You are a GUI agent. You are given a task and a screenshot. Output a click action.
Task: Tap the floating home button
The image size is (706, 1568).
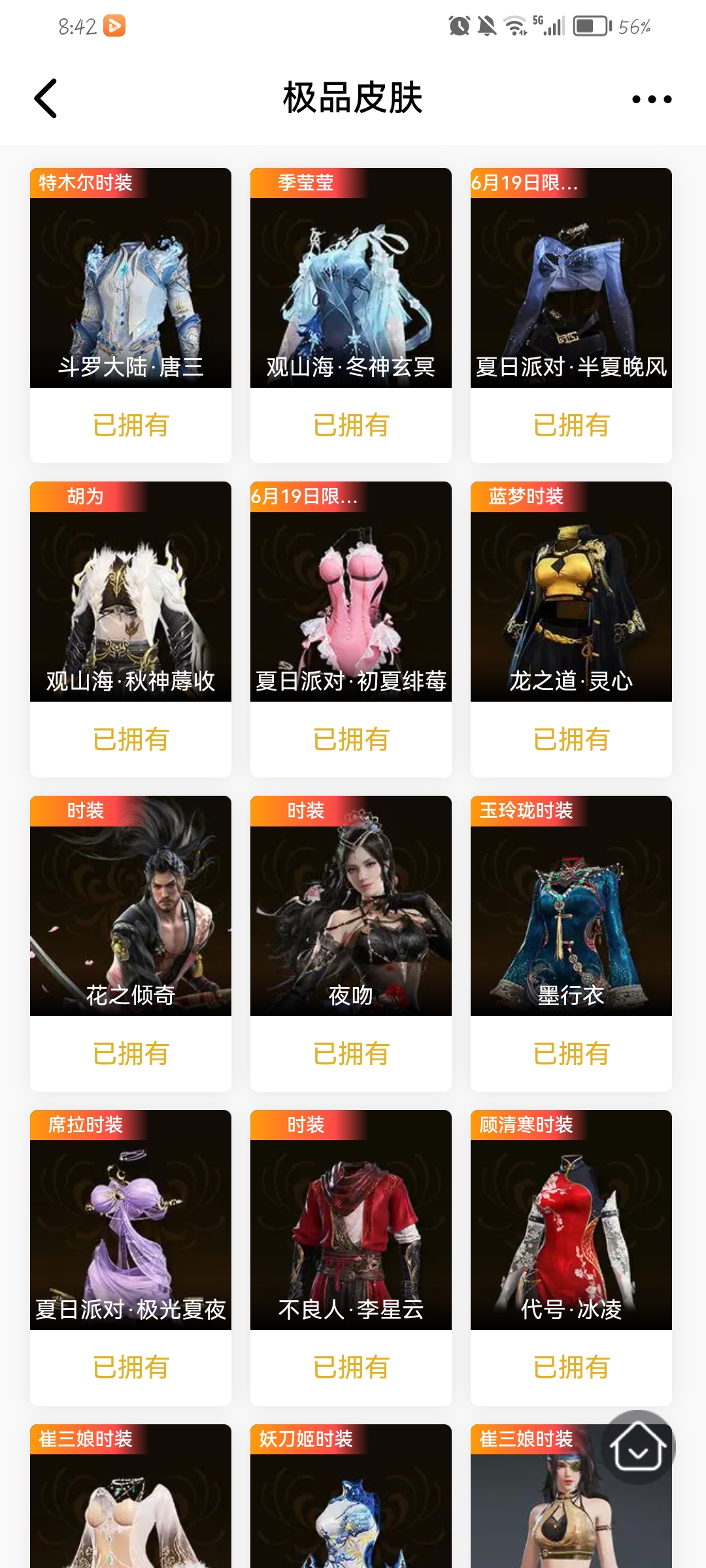[638, 1447]
